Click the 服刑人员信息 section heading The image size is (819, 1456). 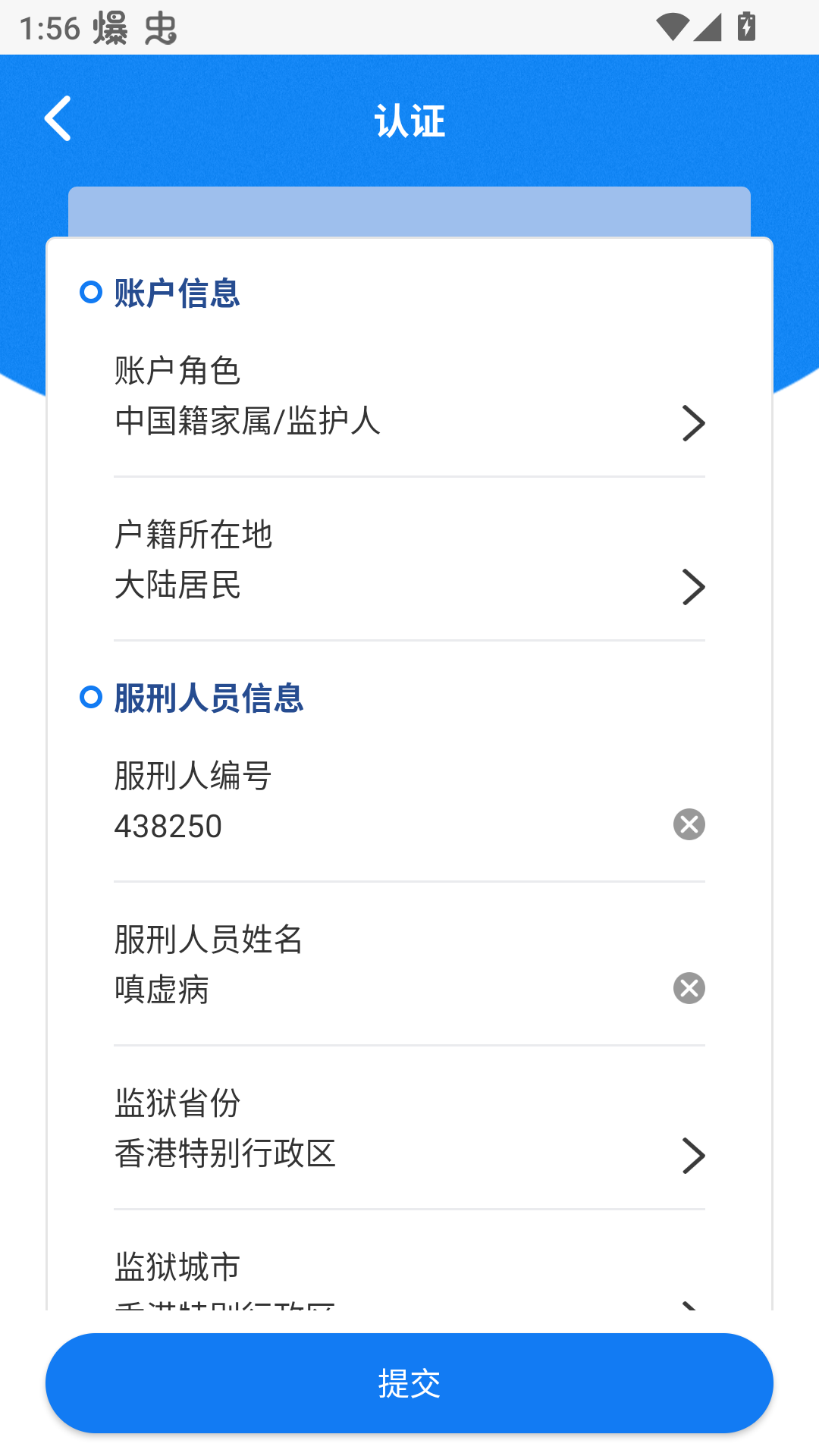209,698
